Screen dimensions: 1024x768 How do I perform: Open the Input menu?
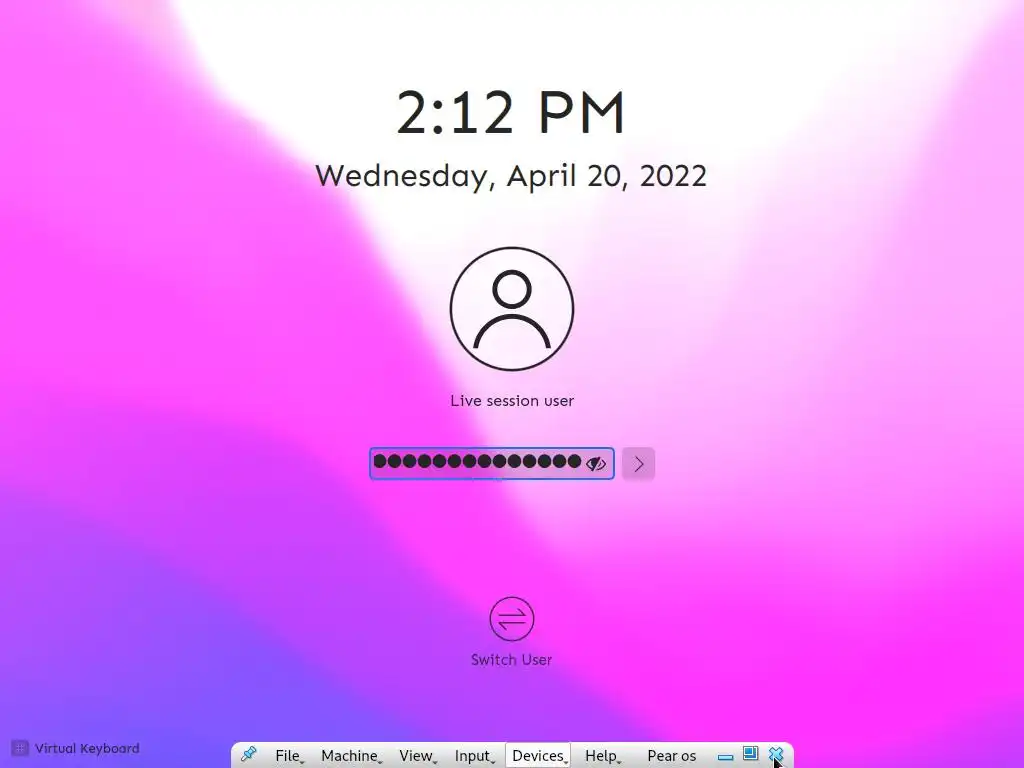[474, 756]
